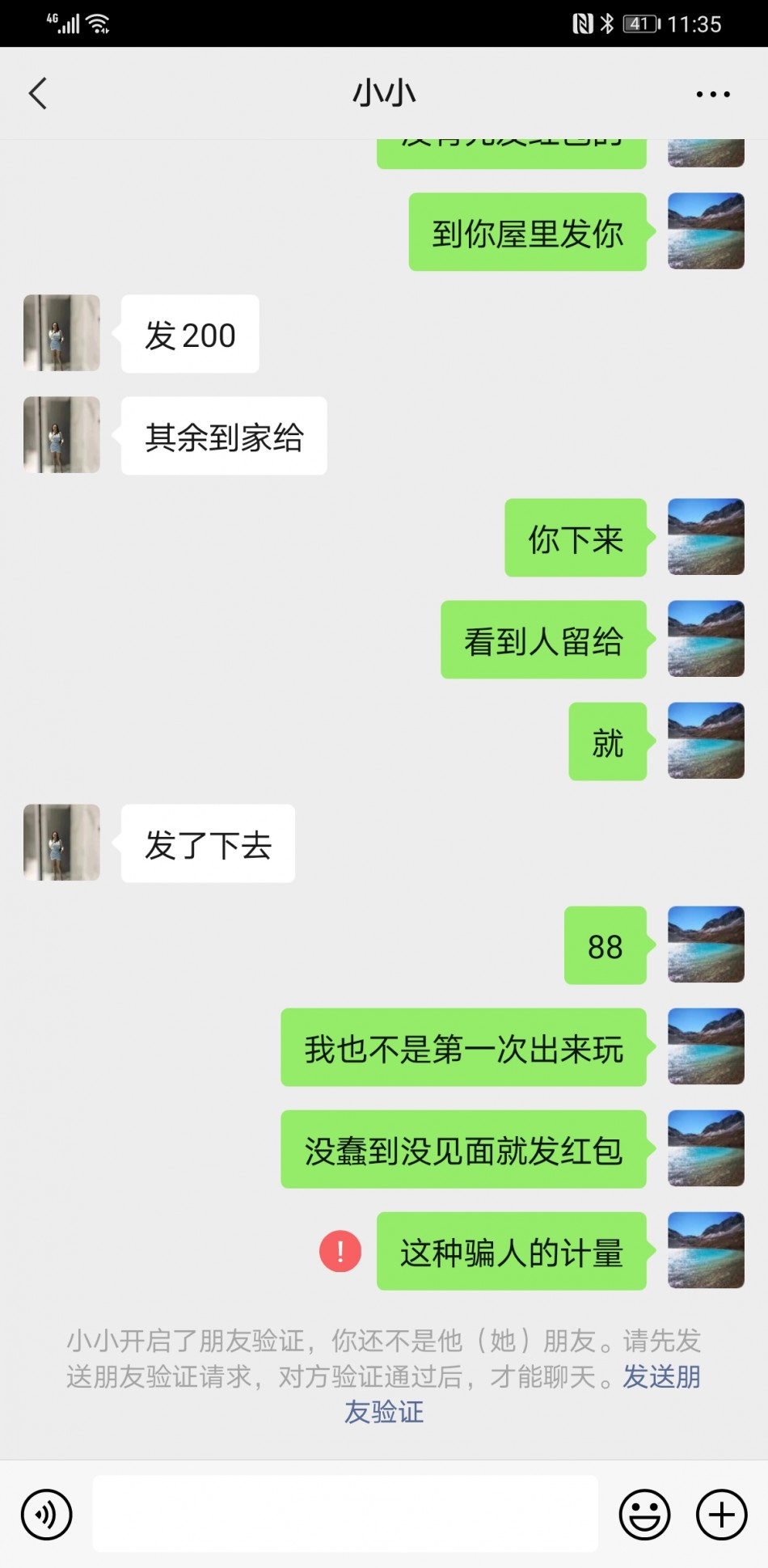Go back from the chat with 小小
Viewport: 768px width, 1568px height.
click(x=38, y=94)
